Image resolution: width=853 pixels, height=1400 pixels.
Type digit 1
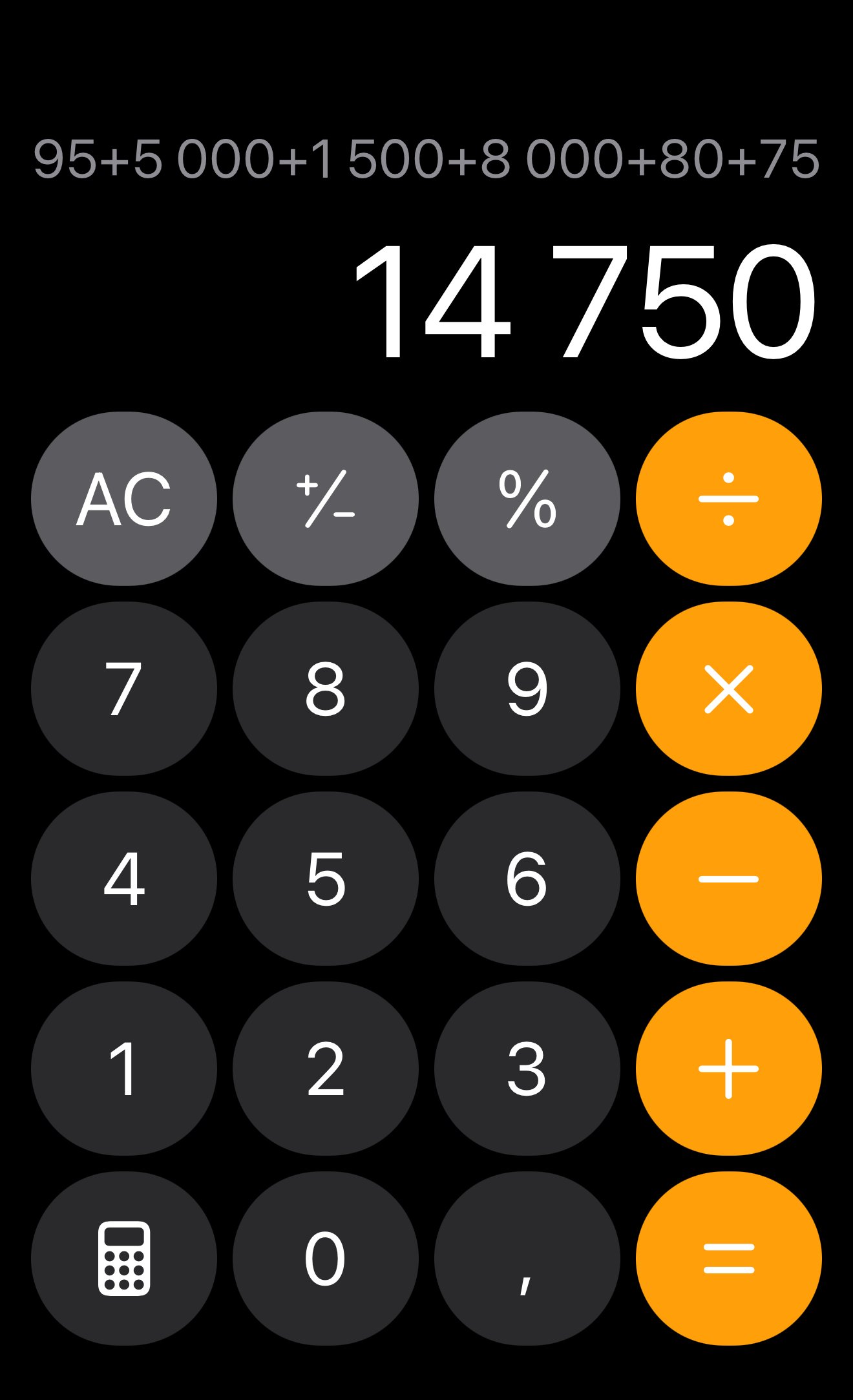[124, 1069]
